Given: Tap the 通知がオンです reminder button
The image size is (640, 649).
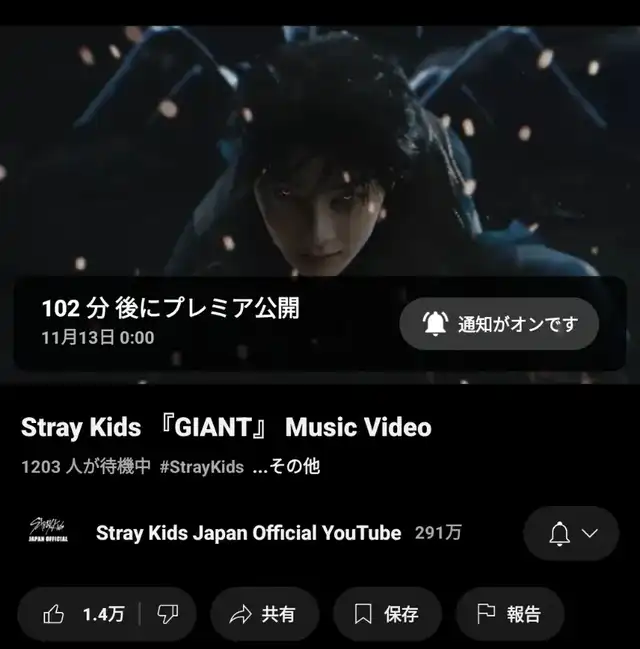Looking at the screenshot, I should click(499, 324).
